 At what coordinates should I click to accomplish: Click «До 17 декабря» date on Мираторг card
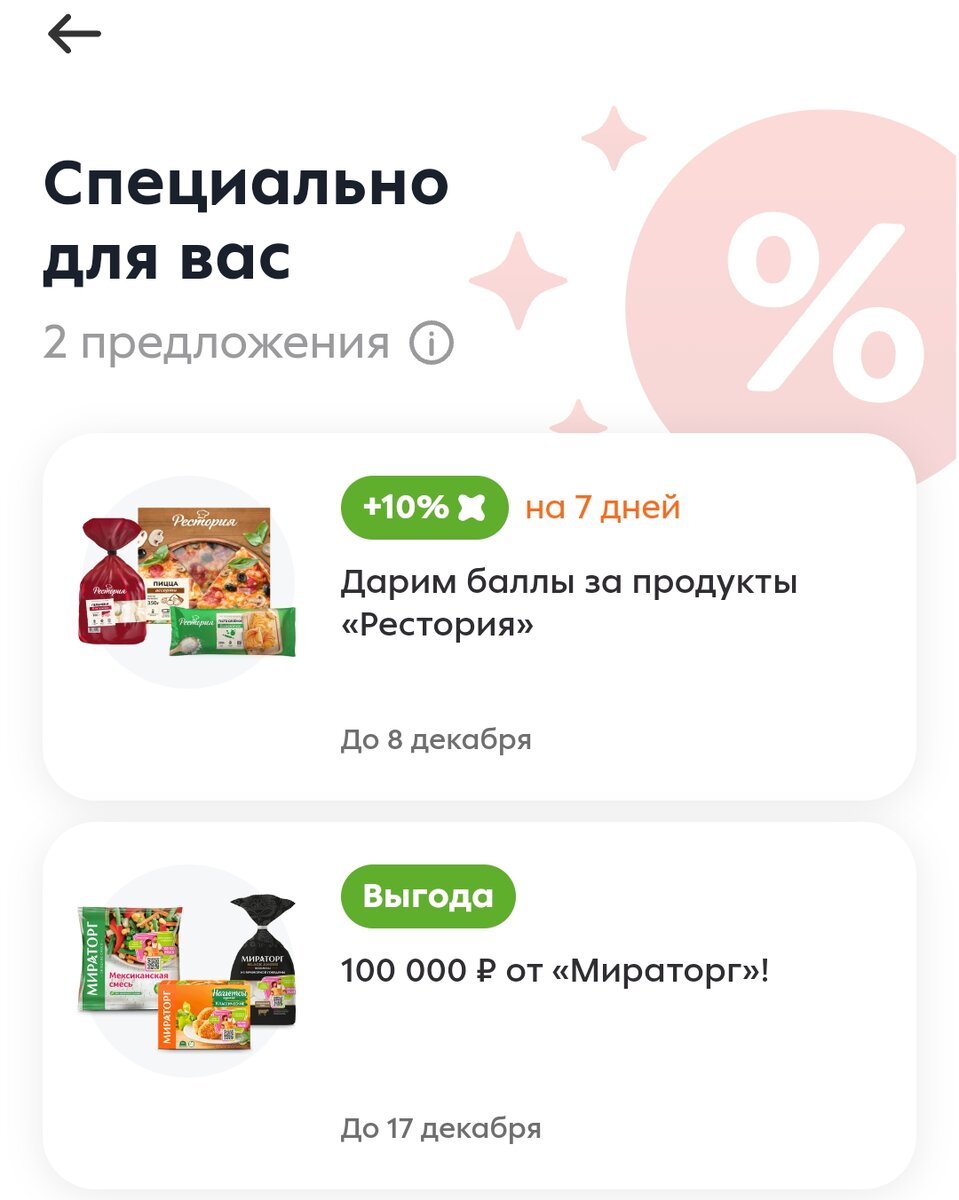click(444, 1129)
